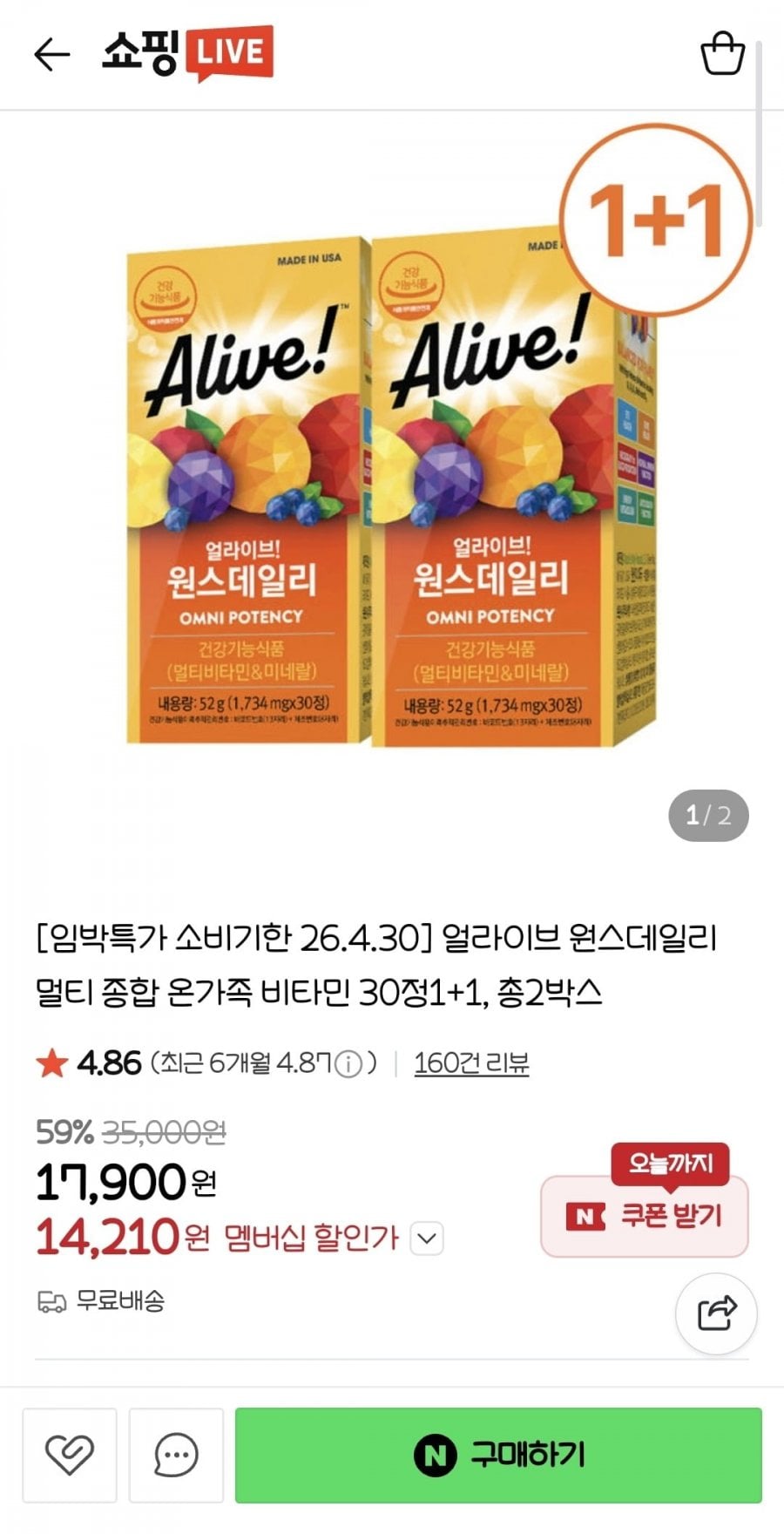Tap 구매하기 to buy now

[x=498, y=1455]
